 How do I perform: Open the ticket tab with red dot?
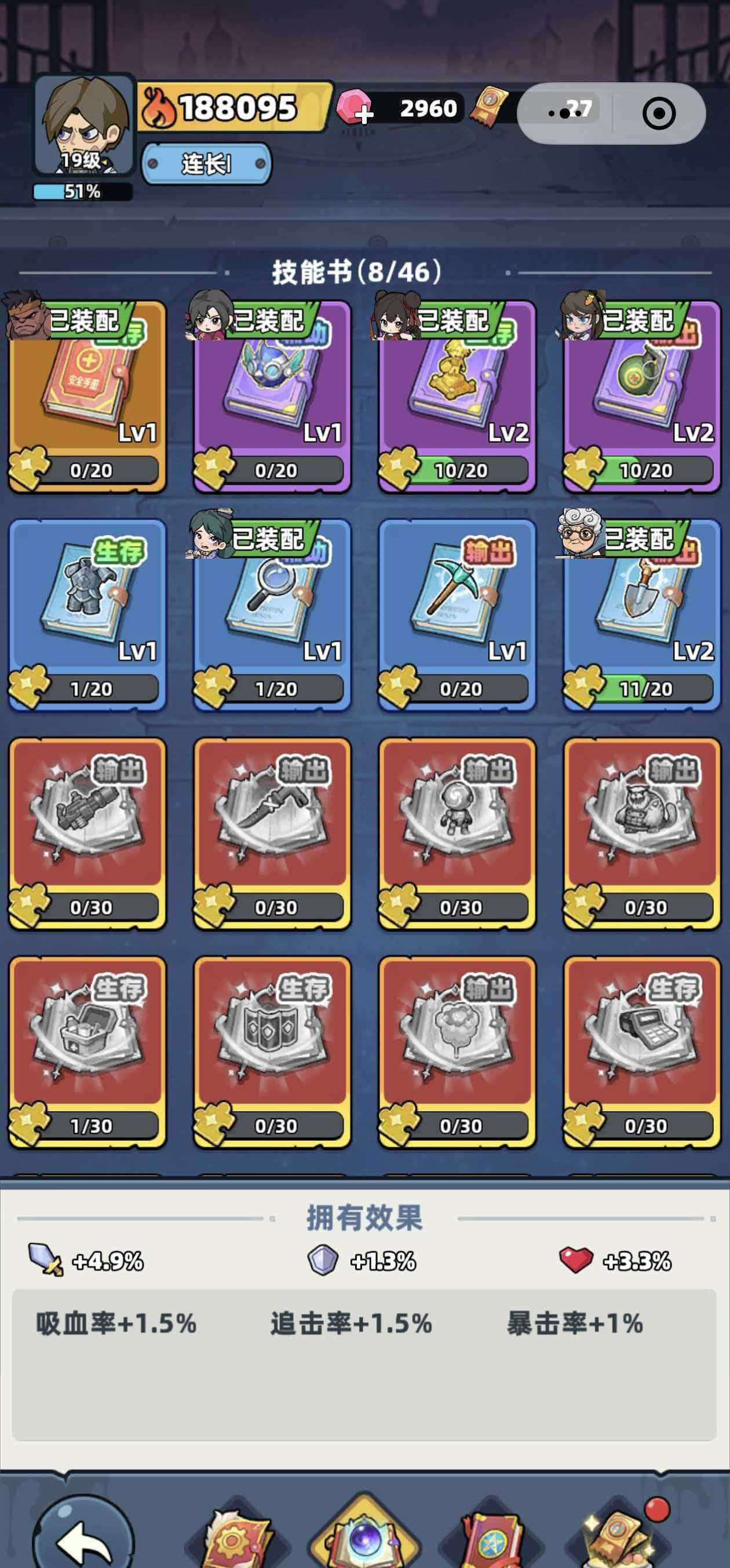[x=618, y=1537]
